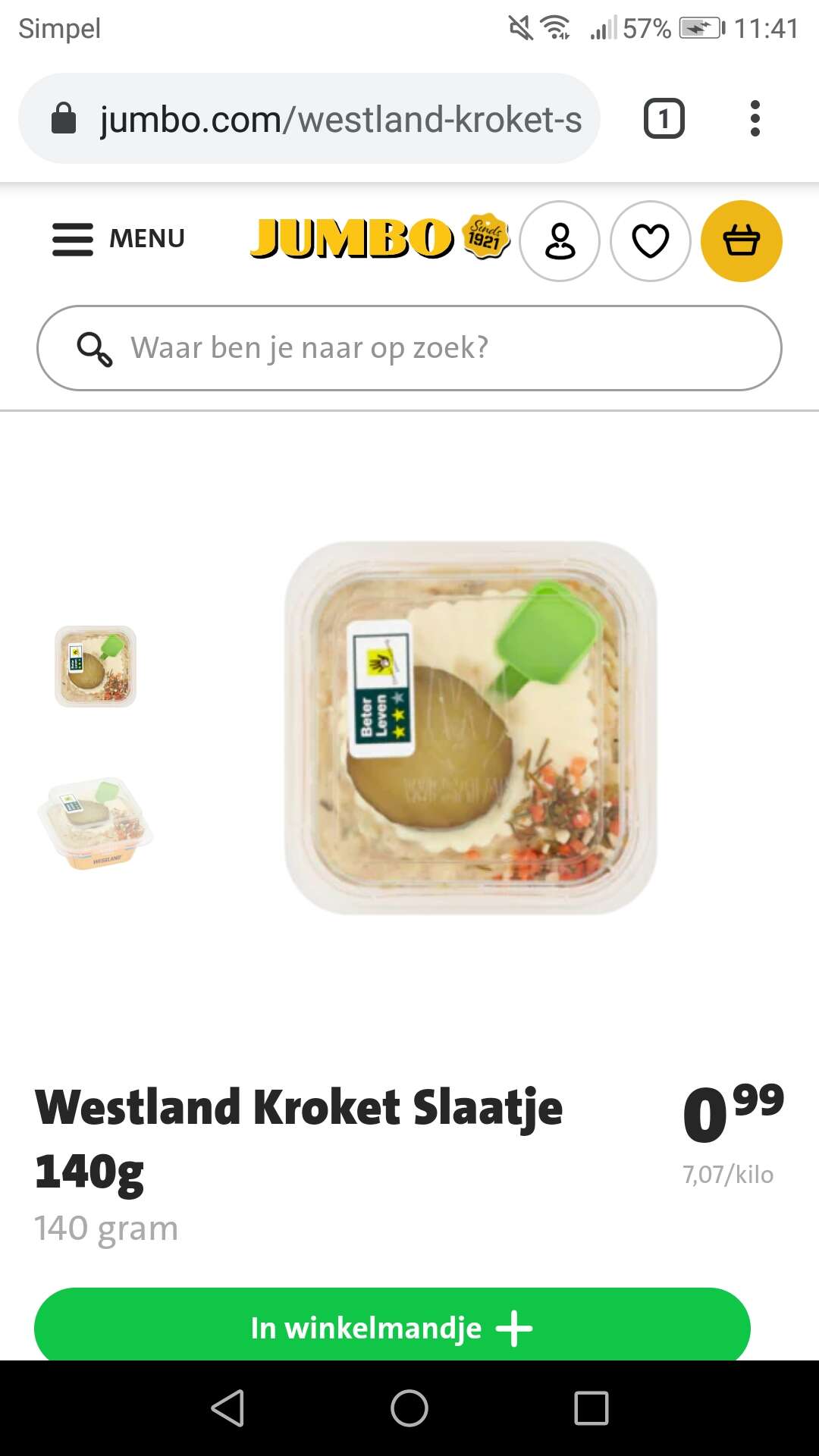The image size is (819, 1456).
Task: Open the MENU drawer
Action: [x=118, y=239]
